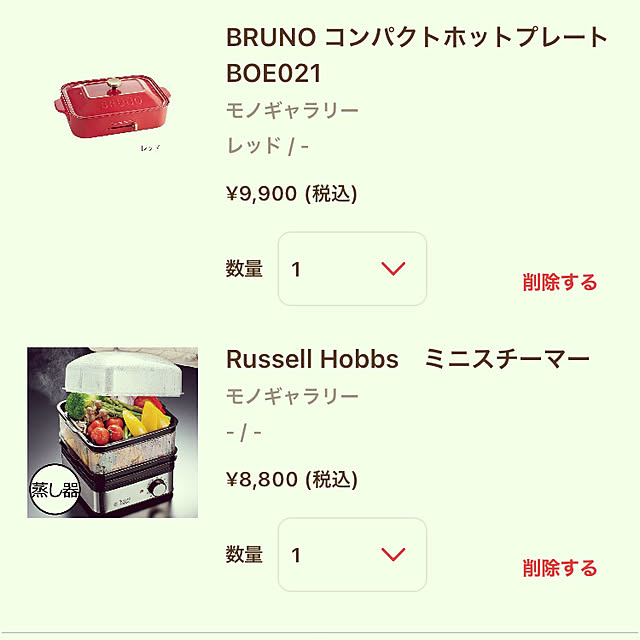
Task: Open quantity dropdown for Russell Hobbs steamer
Action: pos(352,555)
